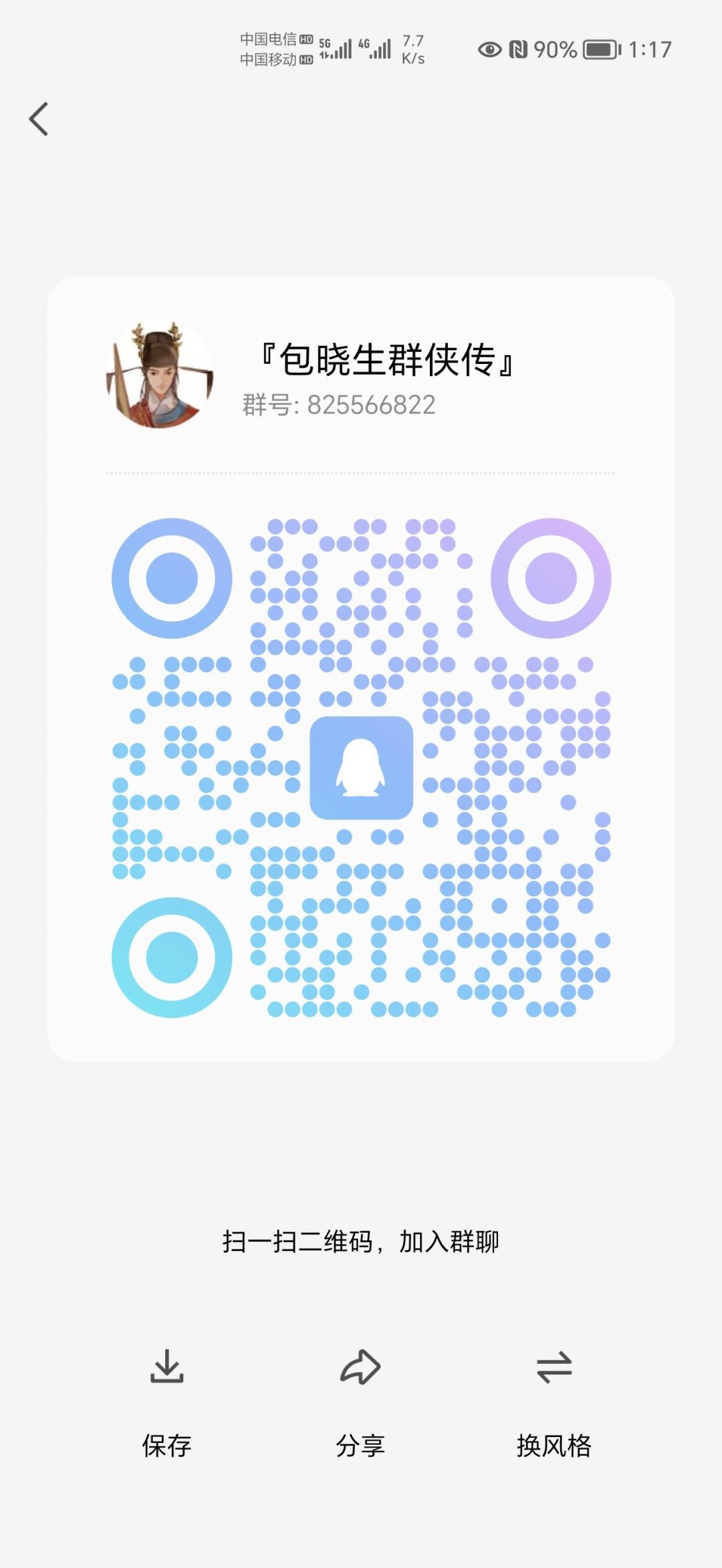This screenshot has height=1568, width=722.
Task: Tap the QQ penguin logo inside the QR code
Action: tap(361, 768)
